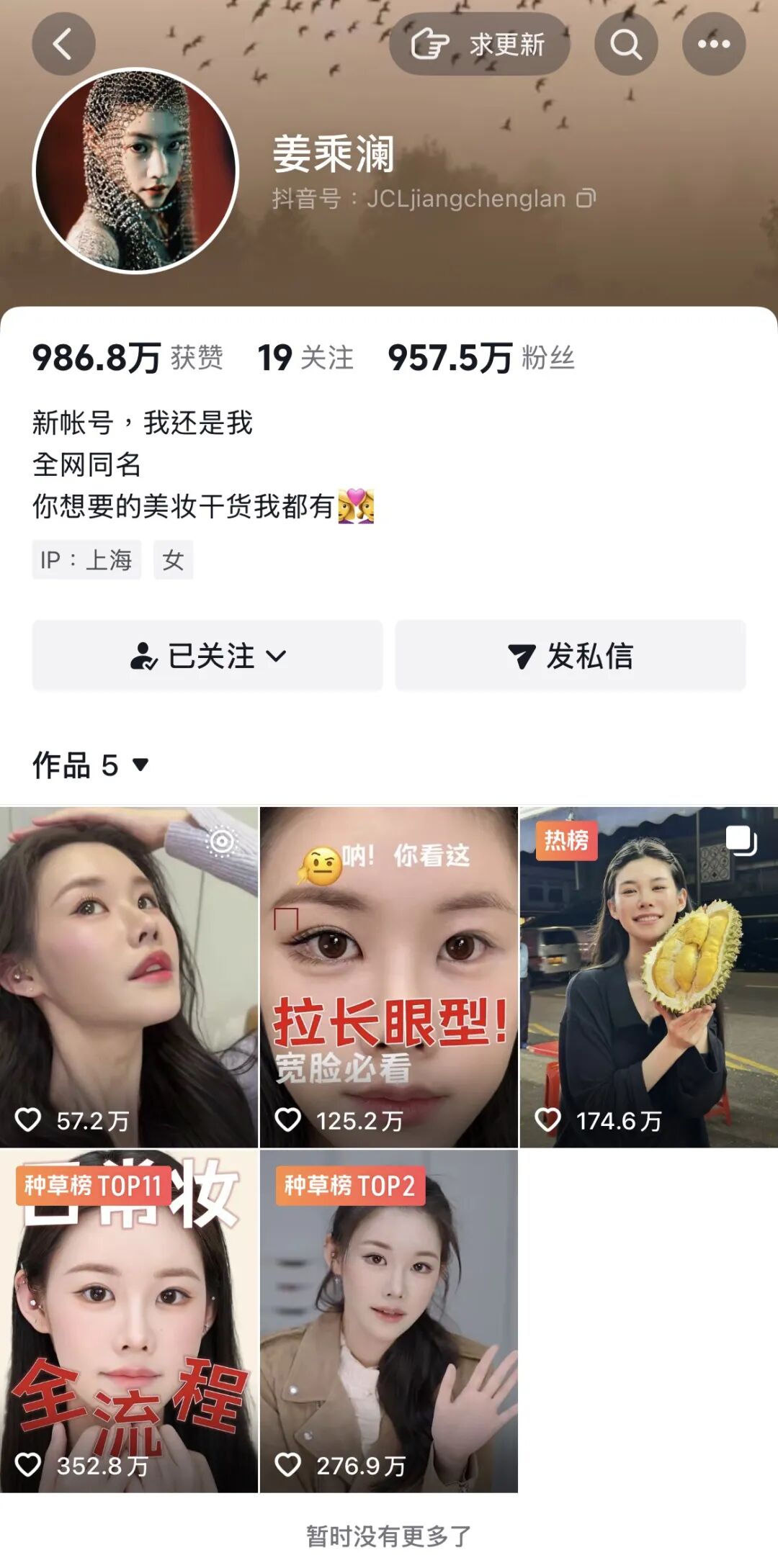Open the 957.5万 粉丝 followers list

tap(481, 358)
